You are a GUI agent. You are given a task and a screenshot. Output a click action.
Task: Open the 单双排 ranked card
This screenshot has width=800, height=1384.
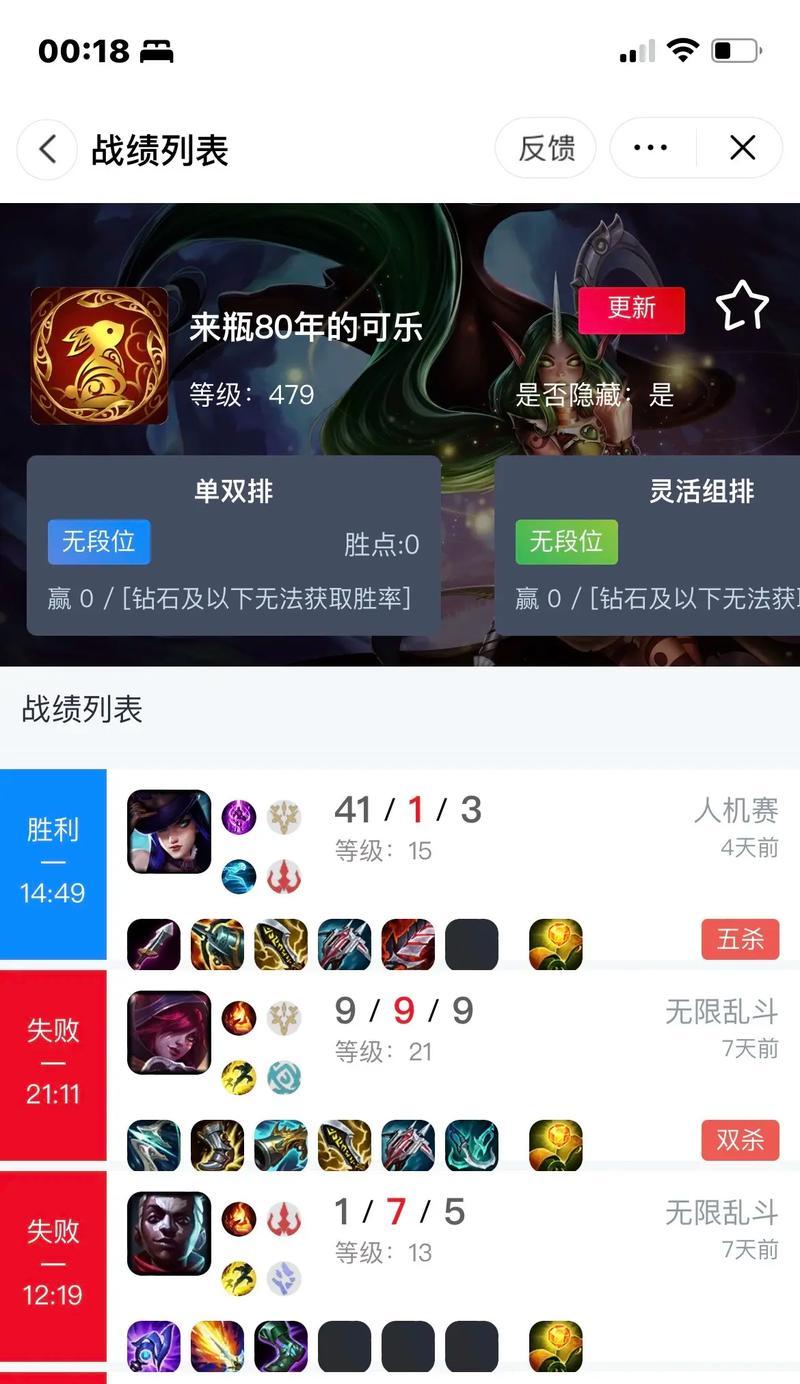[x=233, y=545]
